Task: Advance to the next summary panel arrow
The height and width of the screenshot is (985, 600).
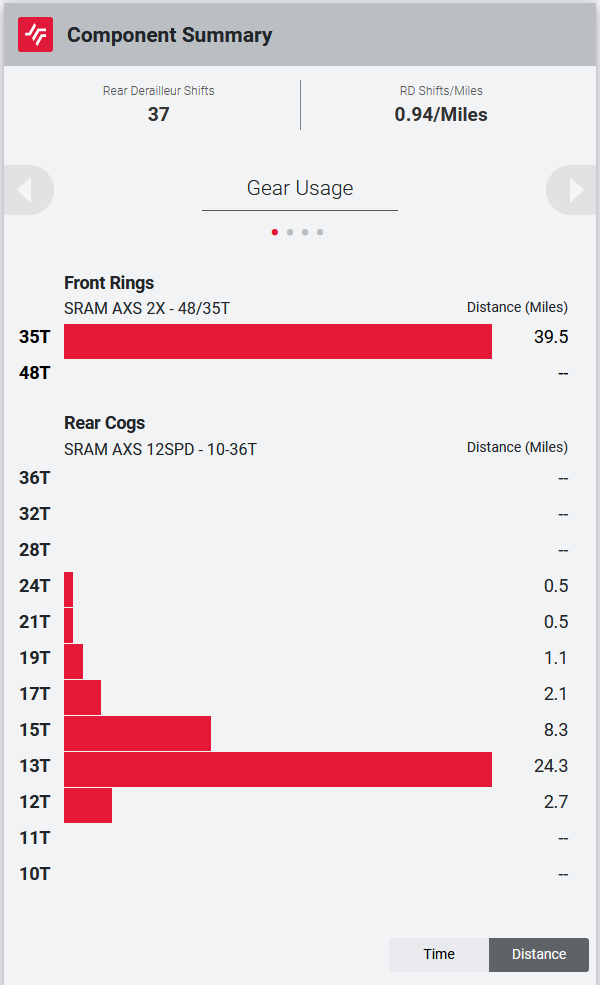Action: tap(572, 190)
